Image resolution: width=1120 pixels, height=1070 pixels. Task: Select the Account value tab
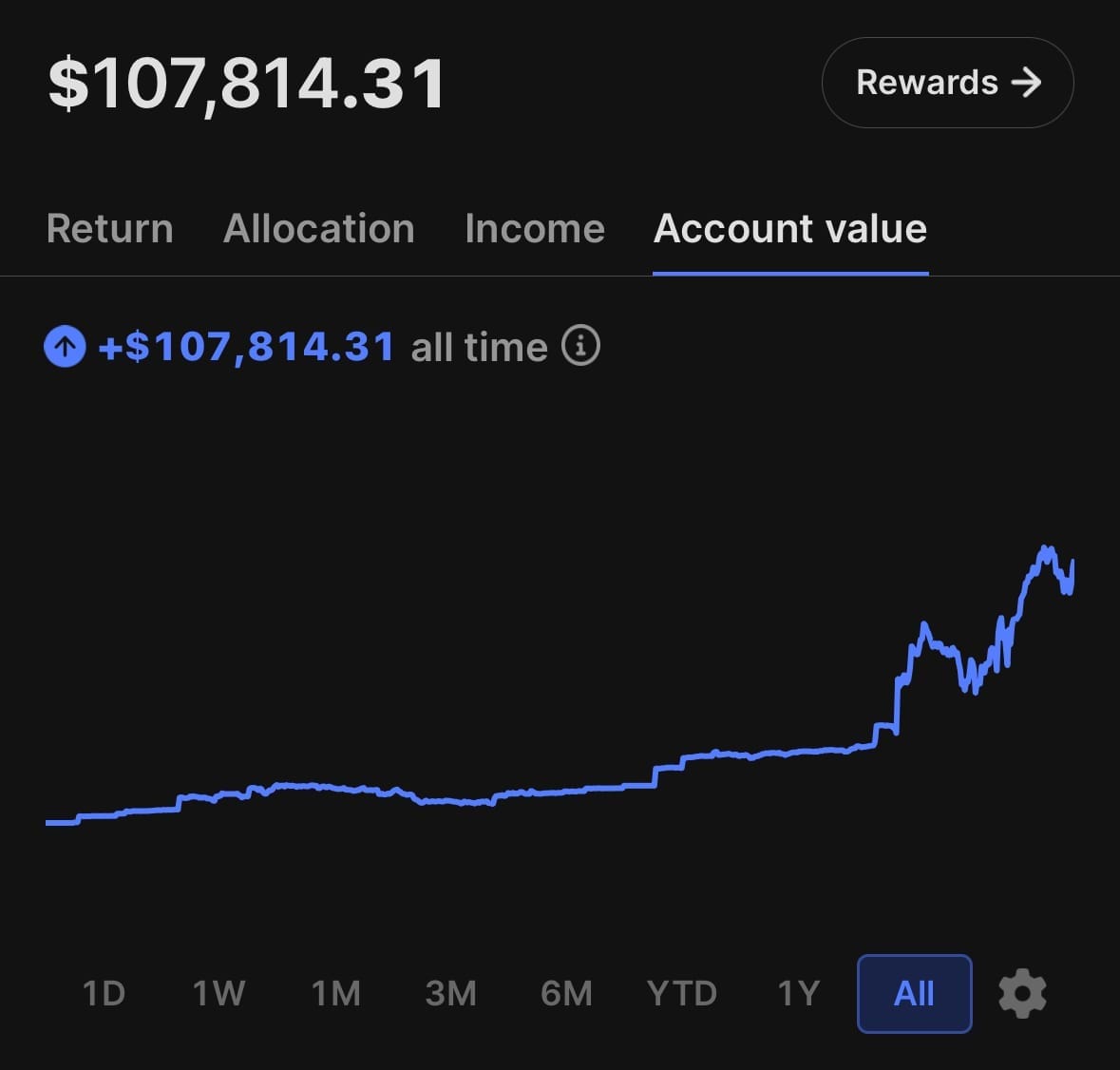(x=789, y=229)
